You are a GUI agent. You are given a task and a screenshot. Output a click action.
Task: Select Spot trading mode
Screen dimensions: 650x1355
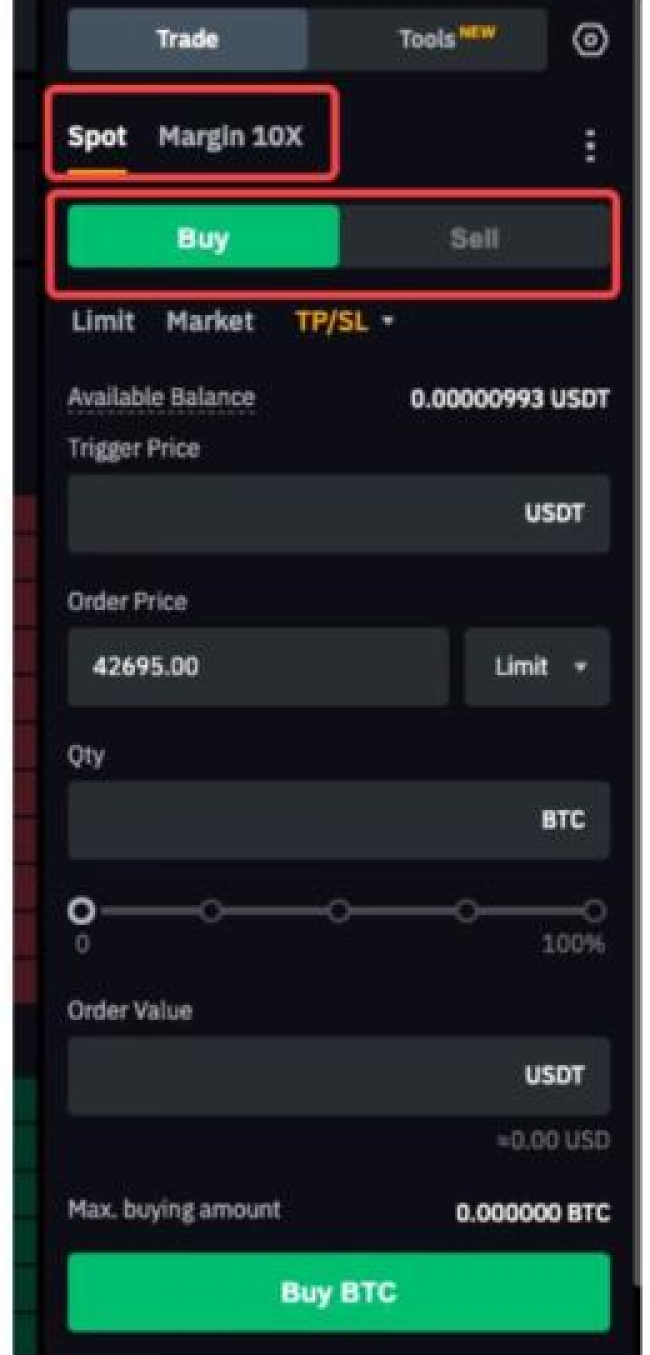pyautogui.click(x=97, y=137)
